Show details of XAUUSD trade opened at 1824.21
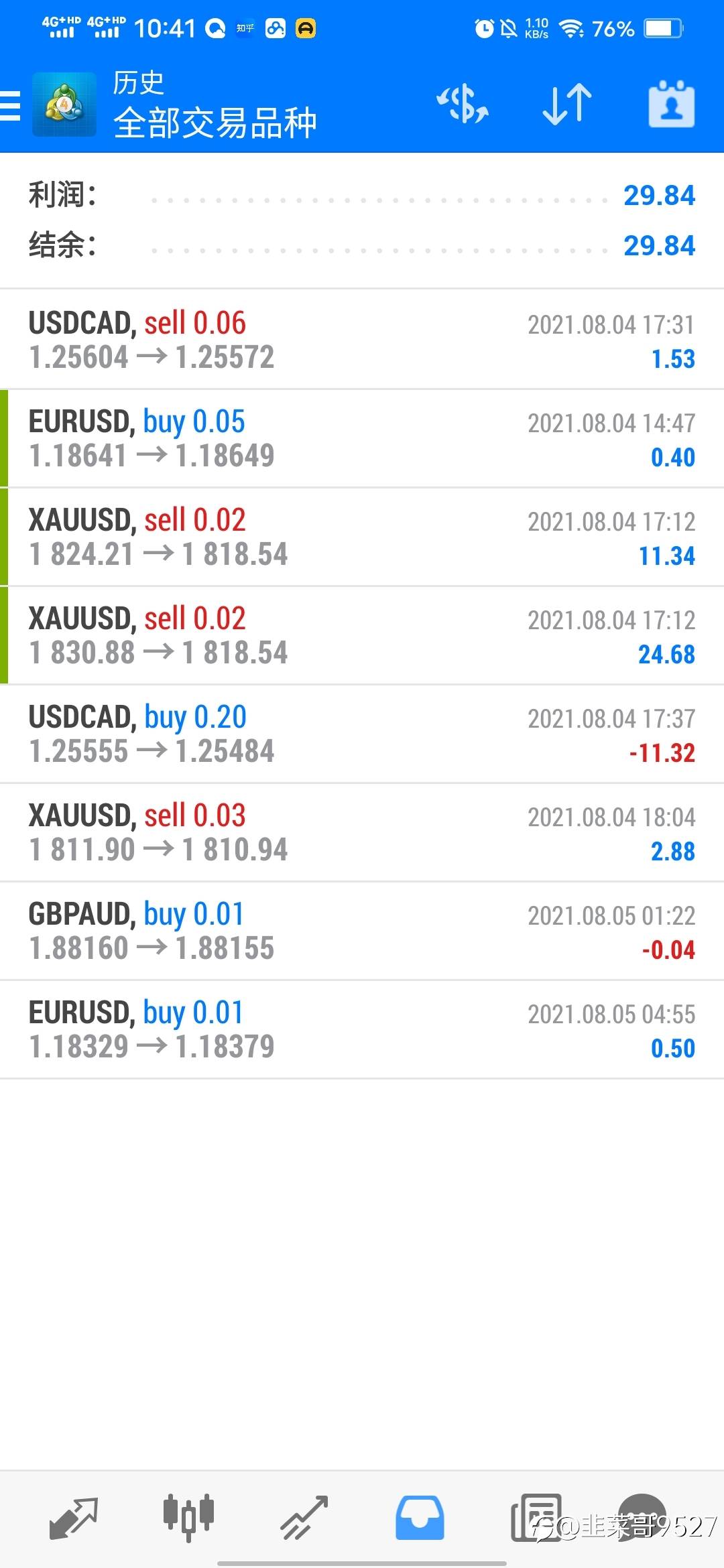The height and width of the screenshot is (1568, 724). point(362,537)
